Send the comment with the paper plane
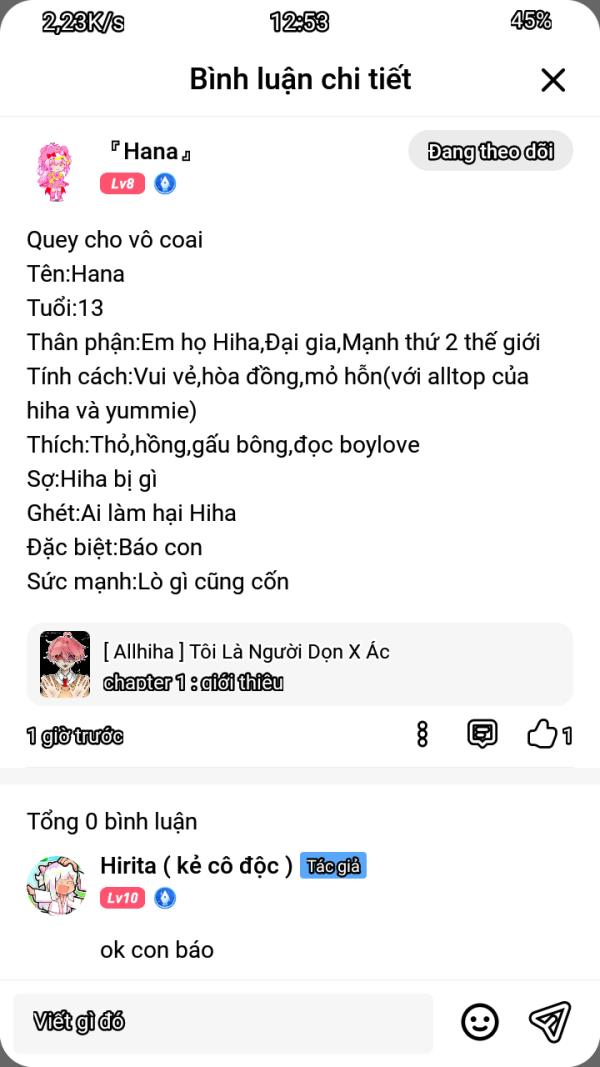The height and width of the screenshot is (1067, 600). point(550,1021)
